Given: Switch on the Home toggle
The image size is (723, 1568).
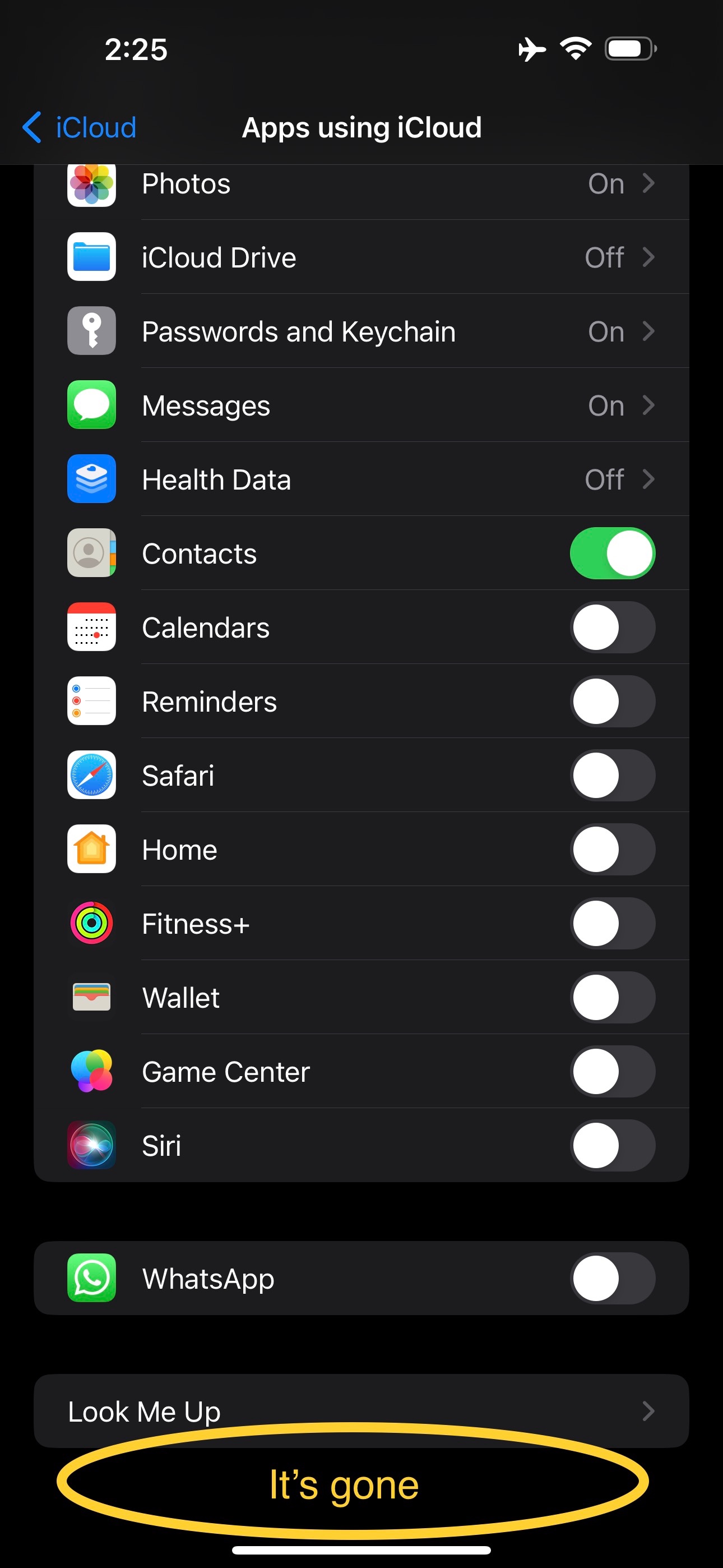Looking at the screenshot, I should 611,850.
